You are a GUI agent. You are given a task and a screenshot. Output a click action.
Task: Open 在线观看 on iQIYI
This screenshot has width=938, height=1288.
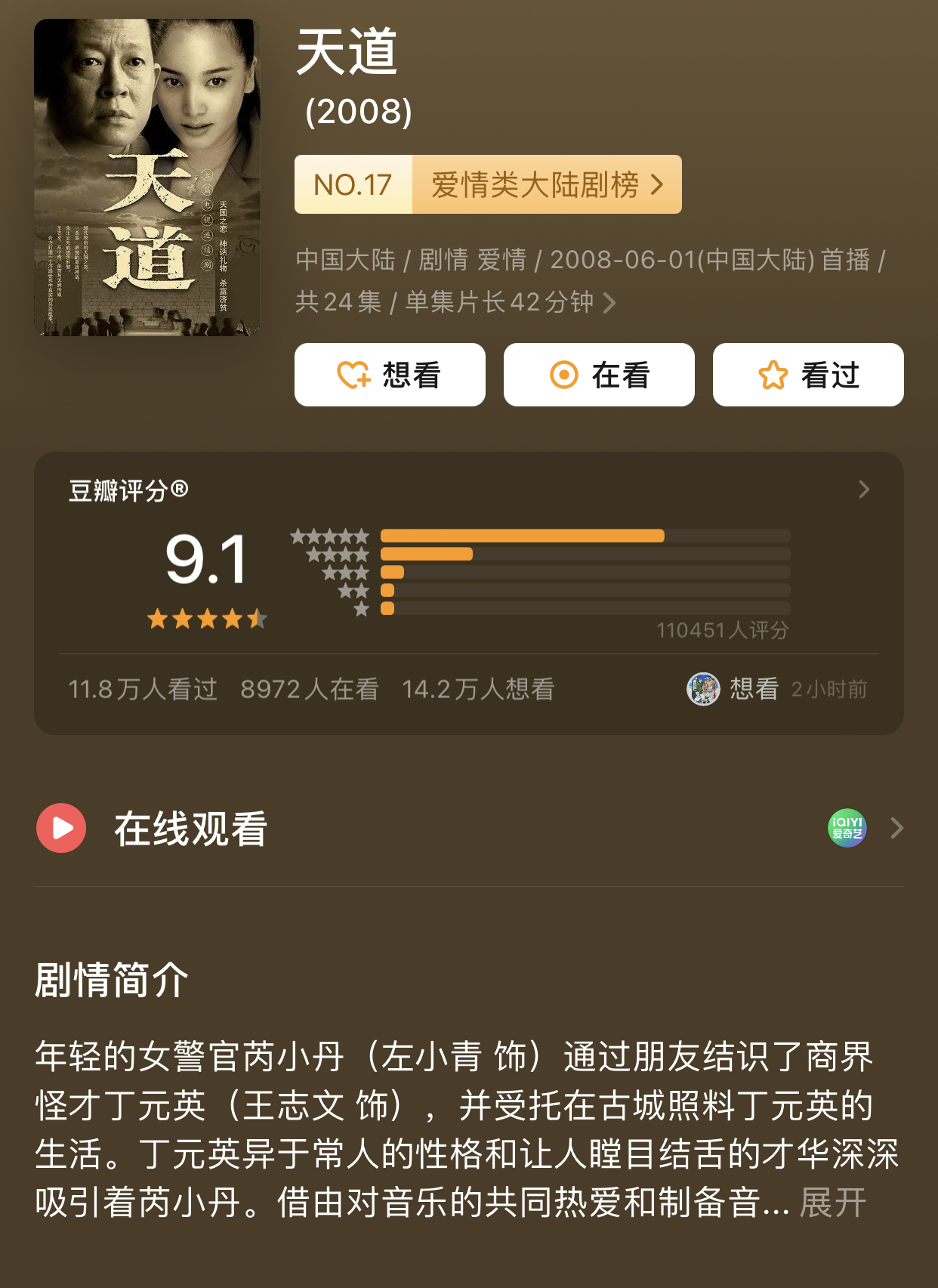pyautogui.click(x=847, y=828)
